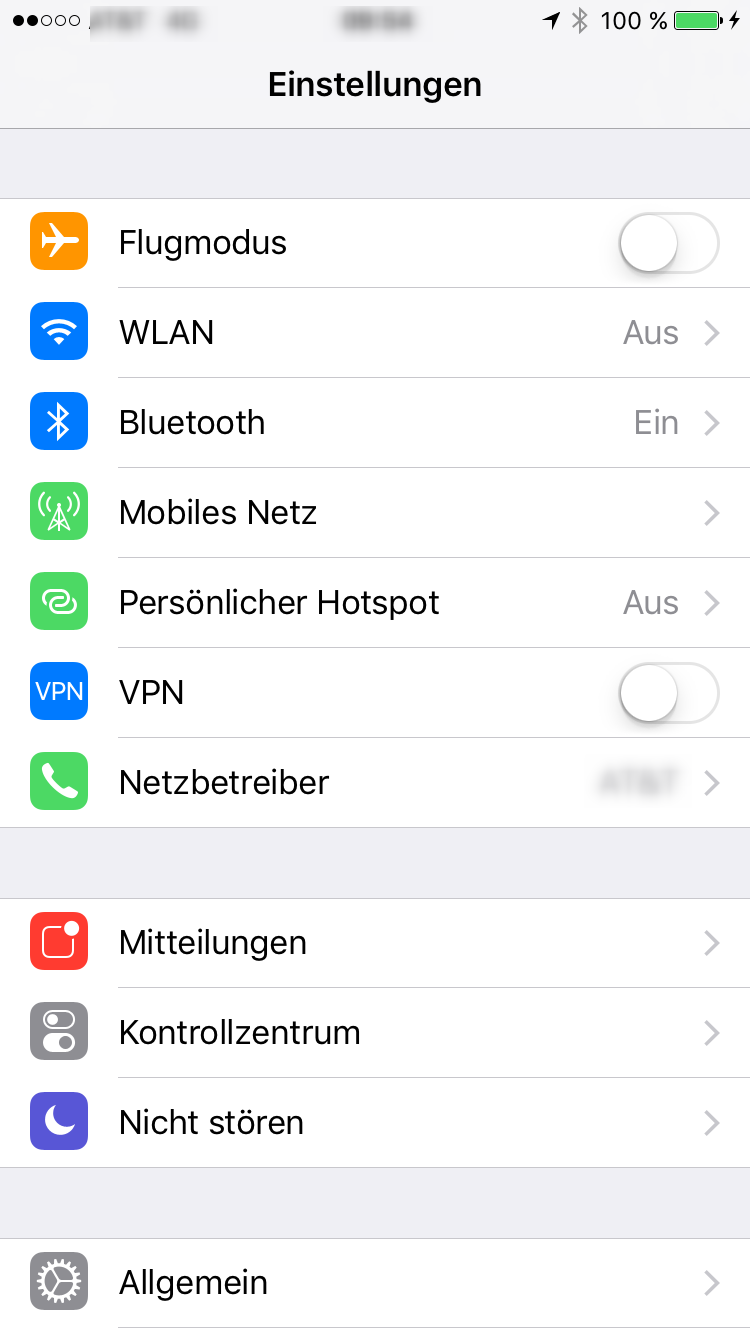Open the Bluetooth settings row

(375, 423)
